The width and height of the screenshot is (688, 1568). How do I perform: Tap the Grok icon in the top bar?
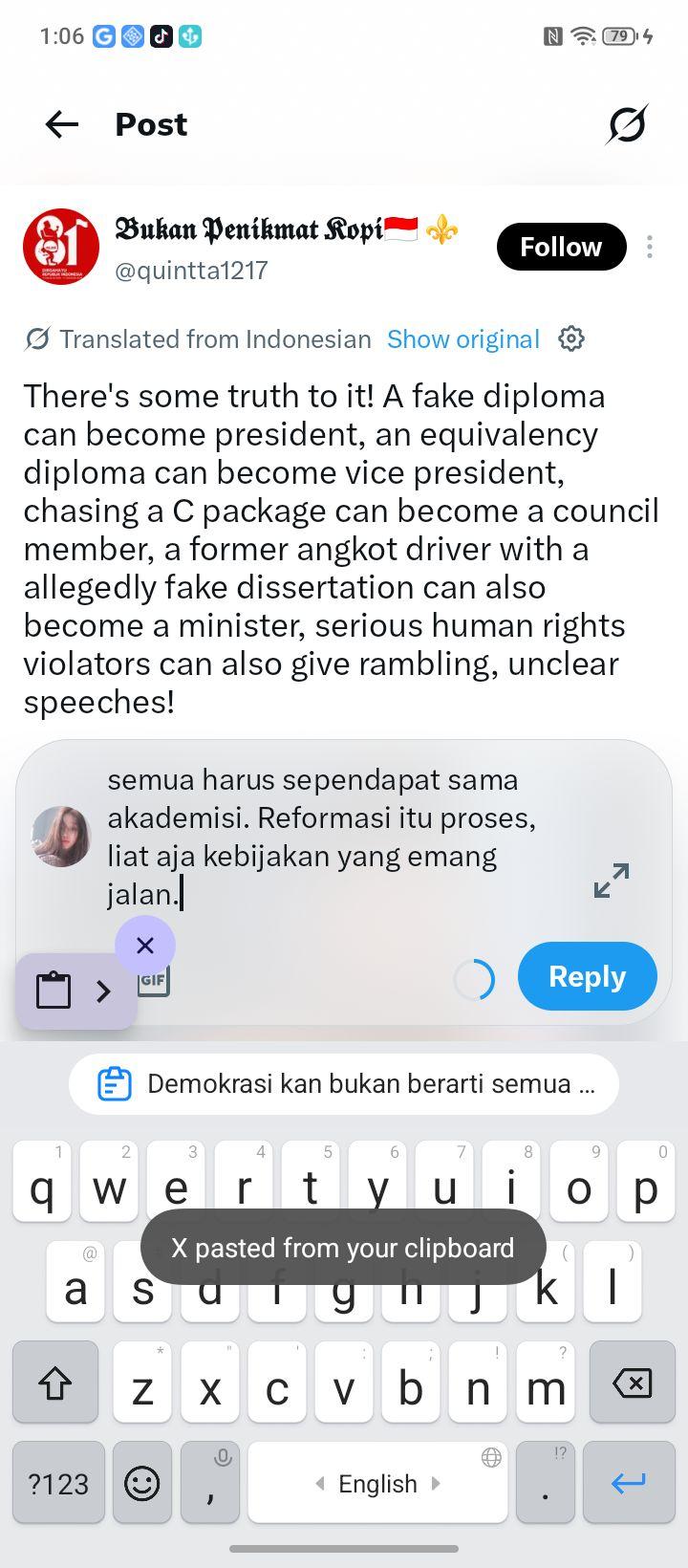627,124
